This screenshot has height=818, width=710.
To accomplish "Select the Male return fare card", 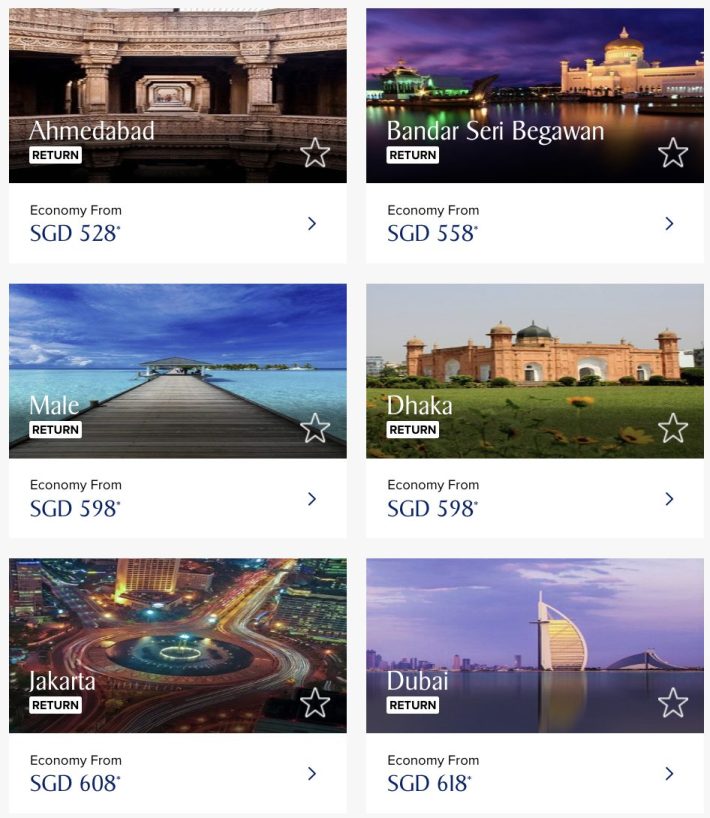I will tap(311, 499).
